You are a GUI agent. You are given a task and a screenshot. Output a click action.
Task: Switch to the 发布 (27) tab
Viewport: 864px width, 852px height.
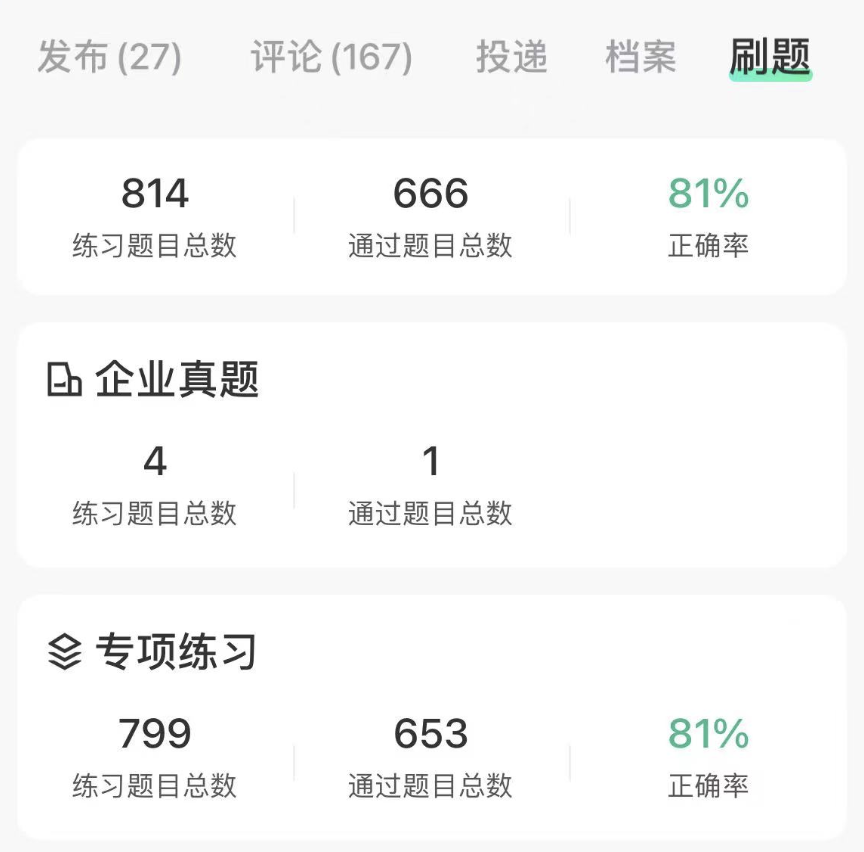tap(110, 58)
